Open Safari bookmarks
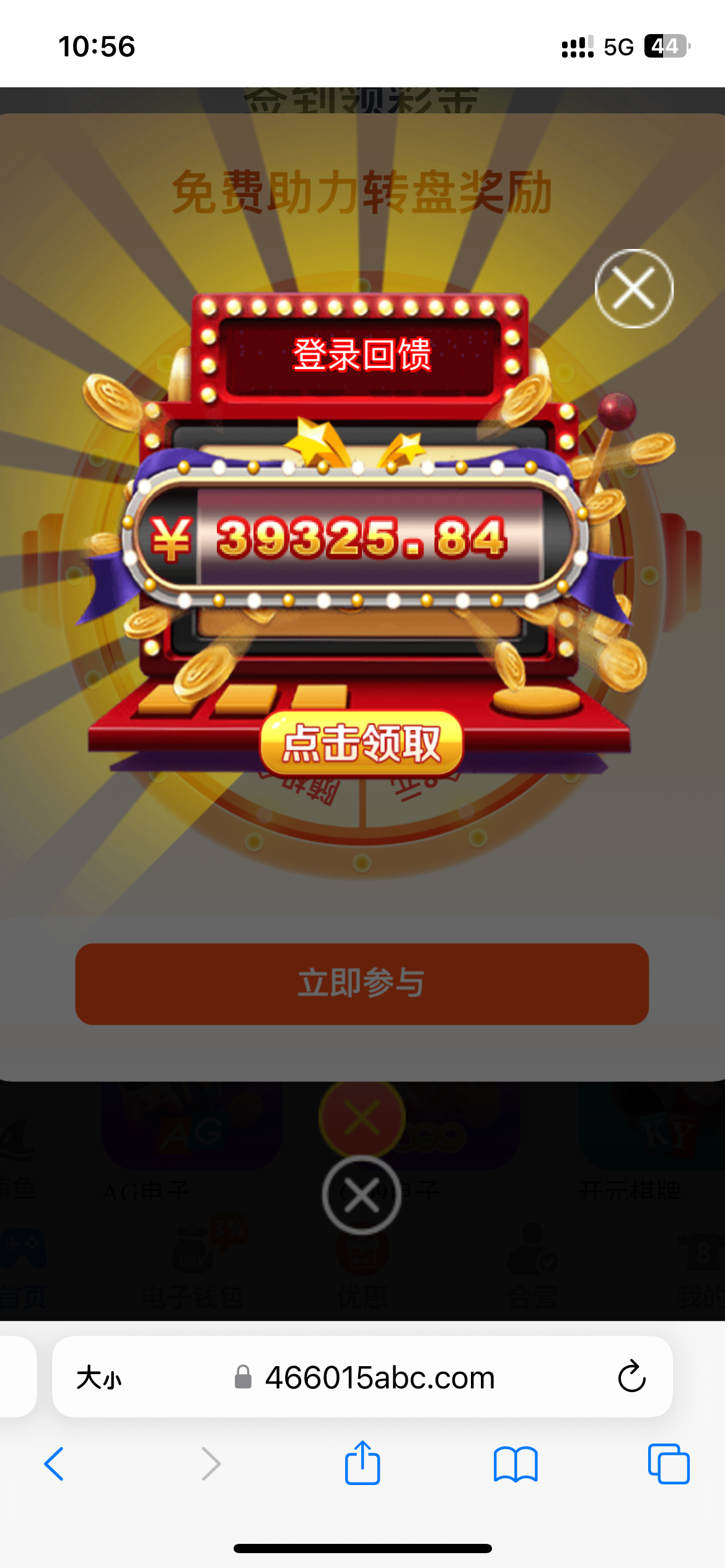725x1568 pixels. [516, 1464]
